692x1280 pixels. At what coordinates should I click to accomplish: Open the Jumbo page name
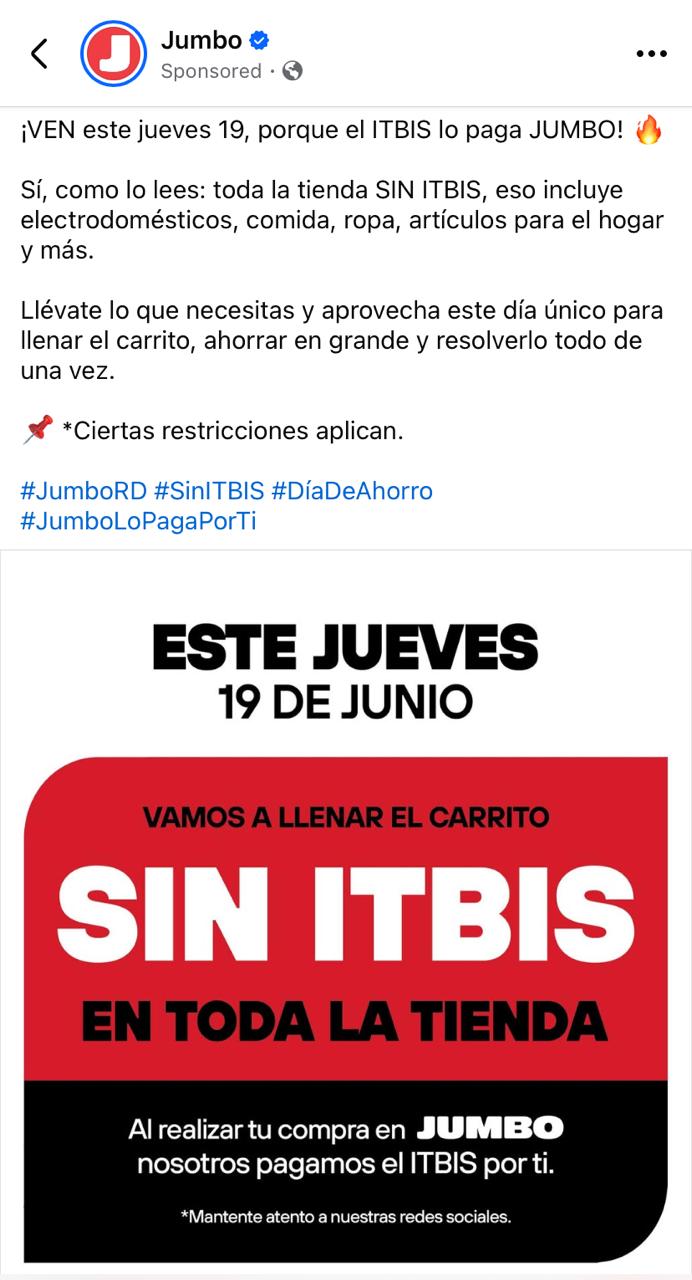[x=201, y=40]
